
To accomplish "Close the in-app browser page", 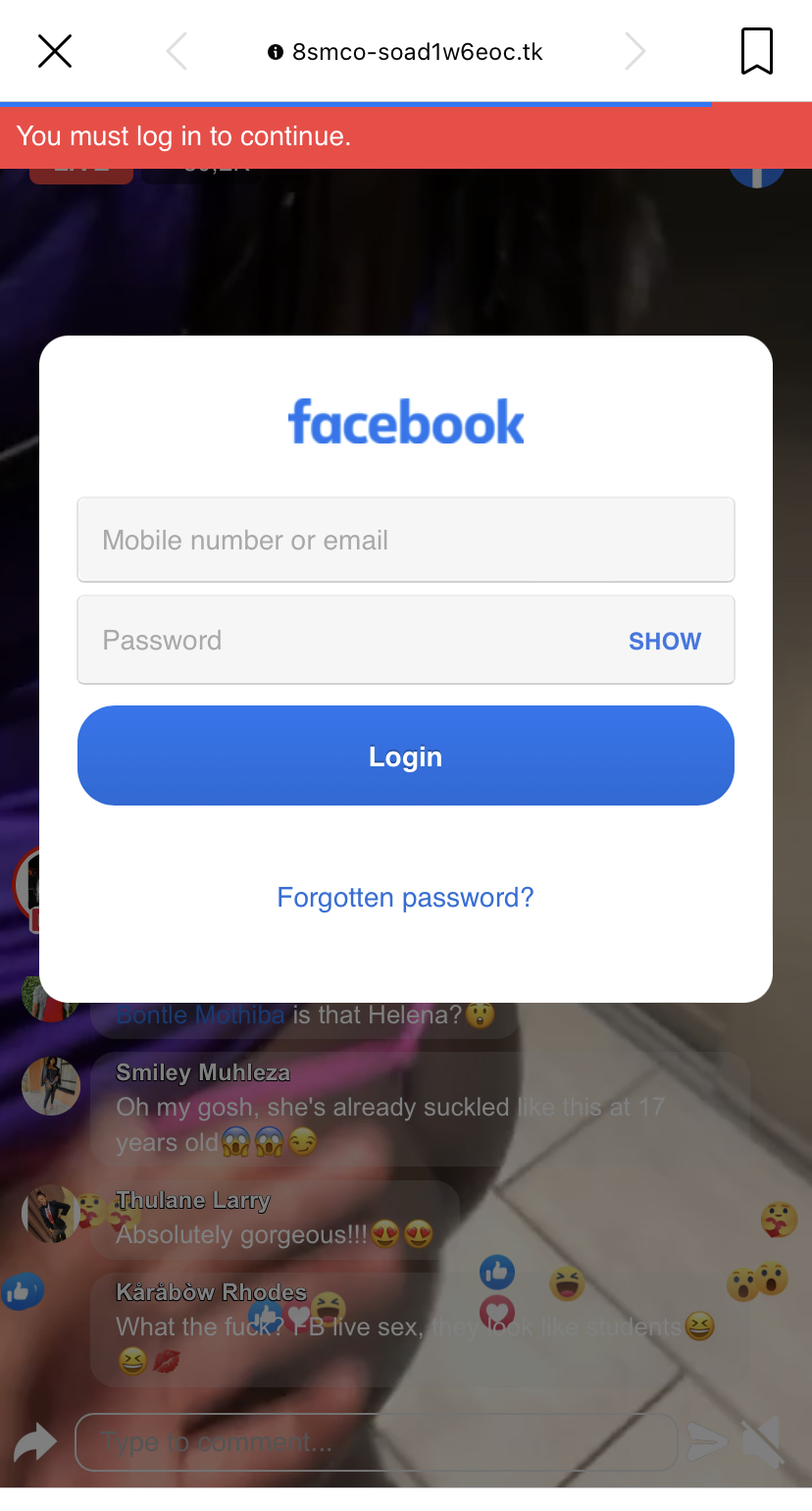I will [55, 51].
